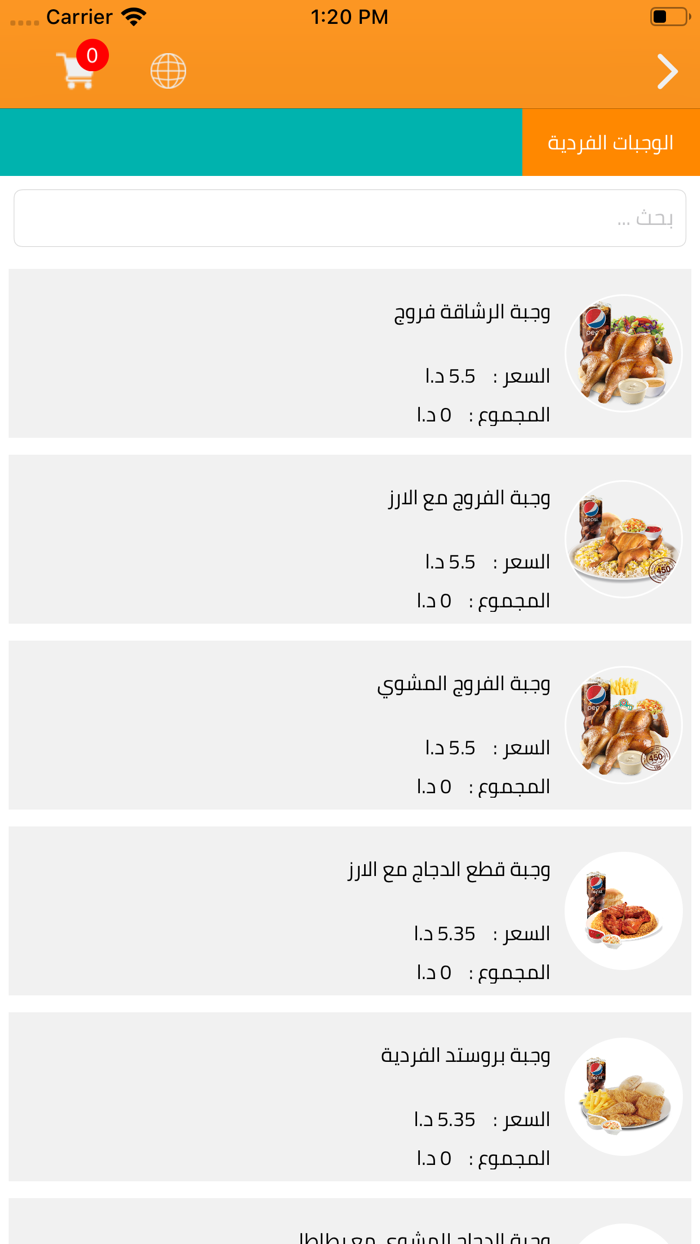Open the وجبة بروستد الفردية meal
This screenshot has height=1244, width=700.
(x=350, y=1097)
